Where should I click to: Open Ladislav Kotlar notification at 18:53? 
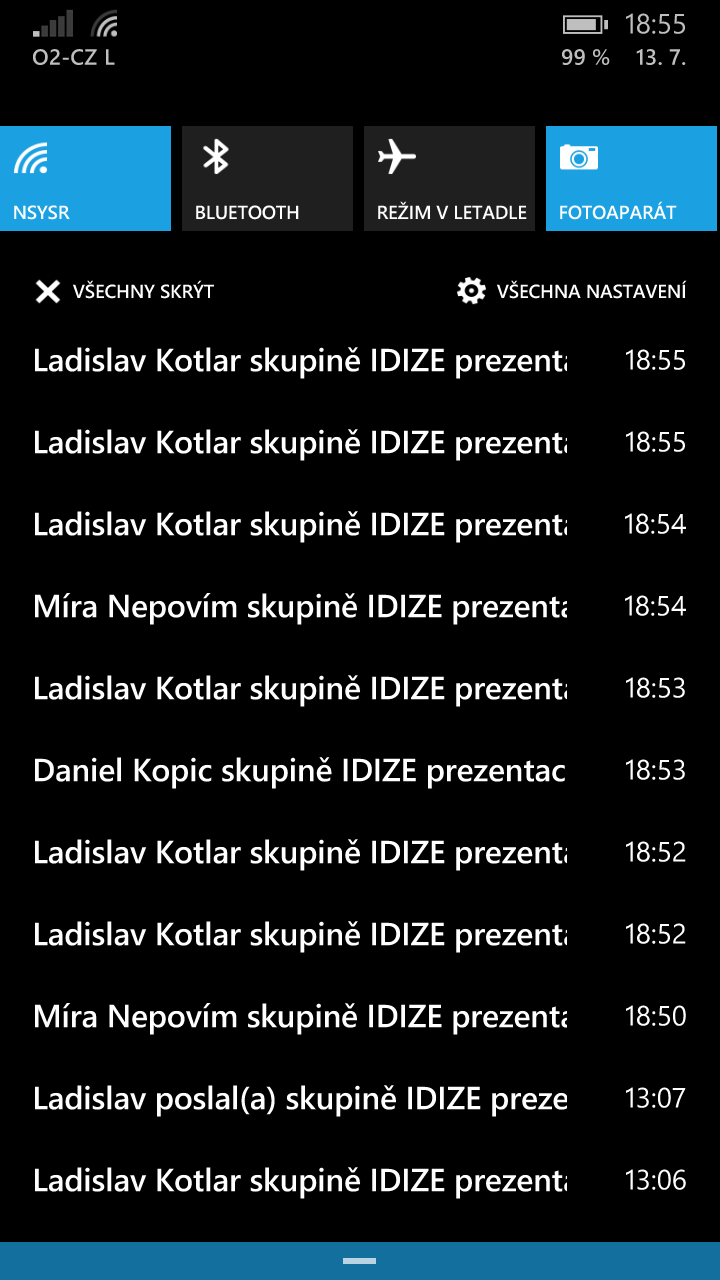coord(360,688)
